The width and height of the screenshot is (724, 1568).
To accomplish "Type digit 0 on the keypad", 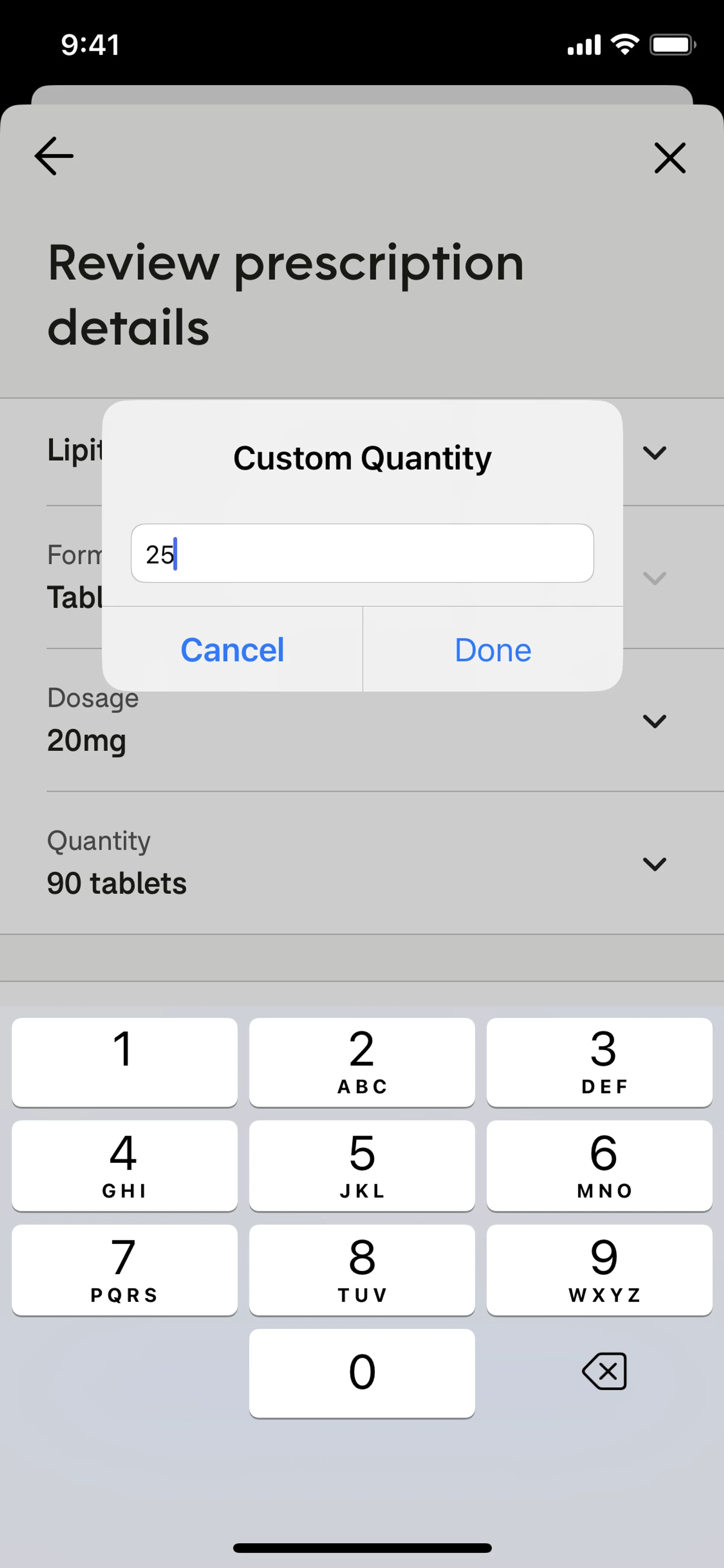I will 362,1373.
